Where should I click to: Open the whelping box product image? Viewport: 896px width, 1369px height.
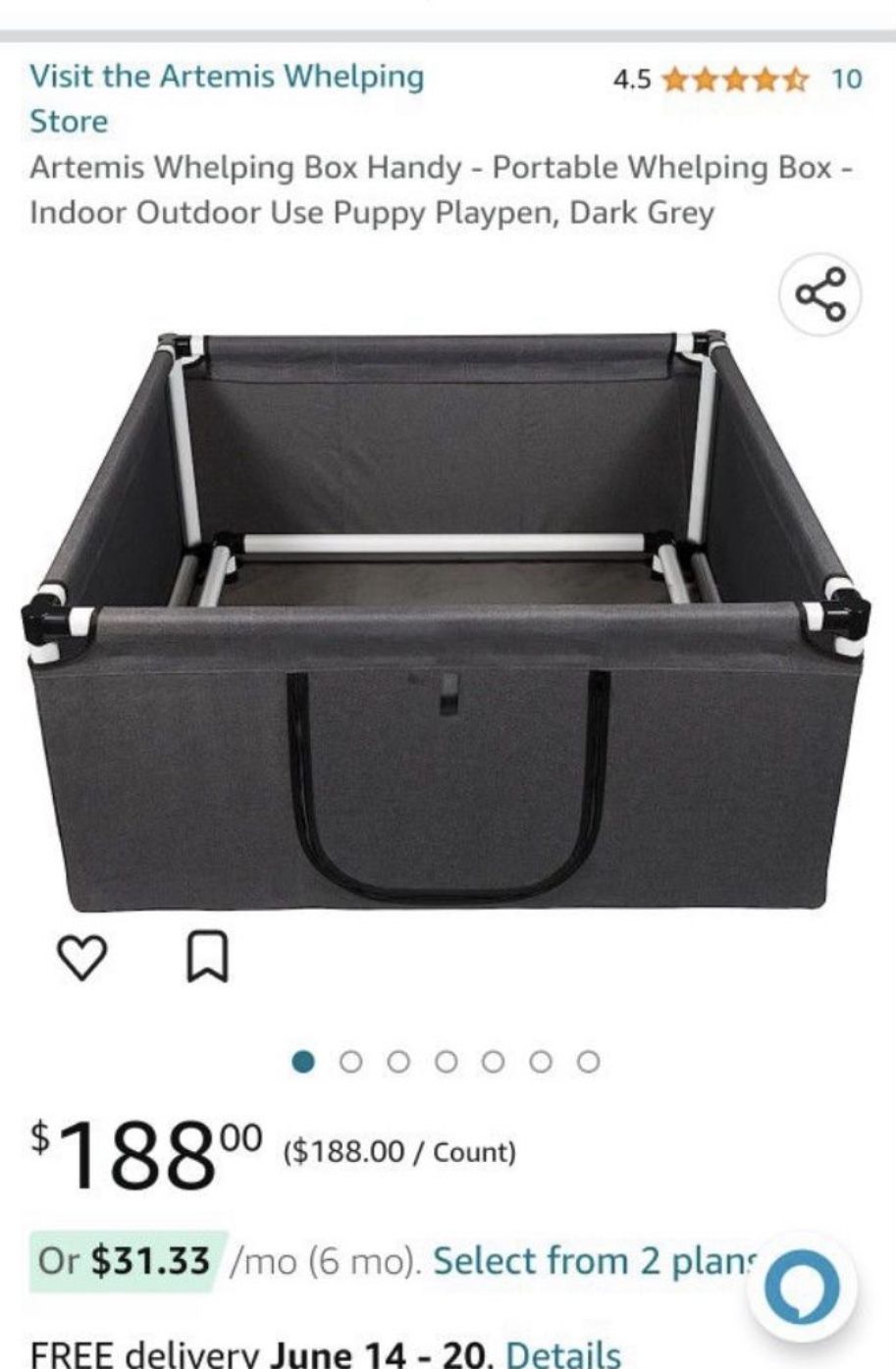click(447, 618)
